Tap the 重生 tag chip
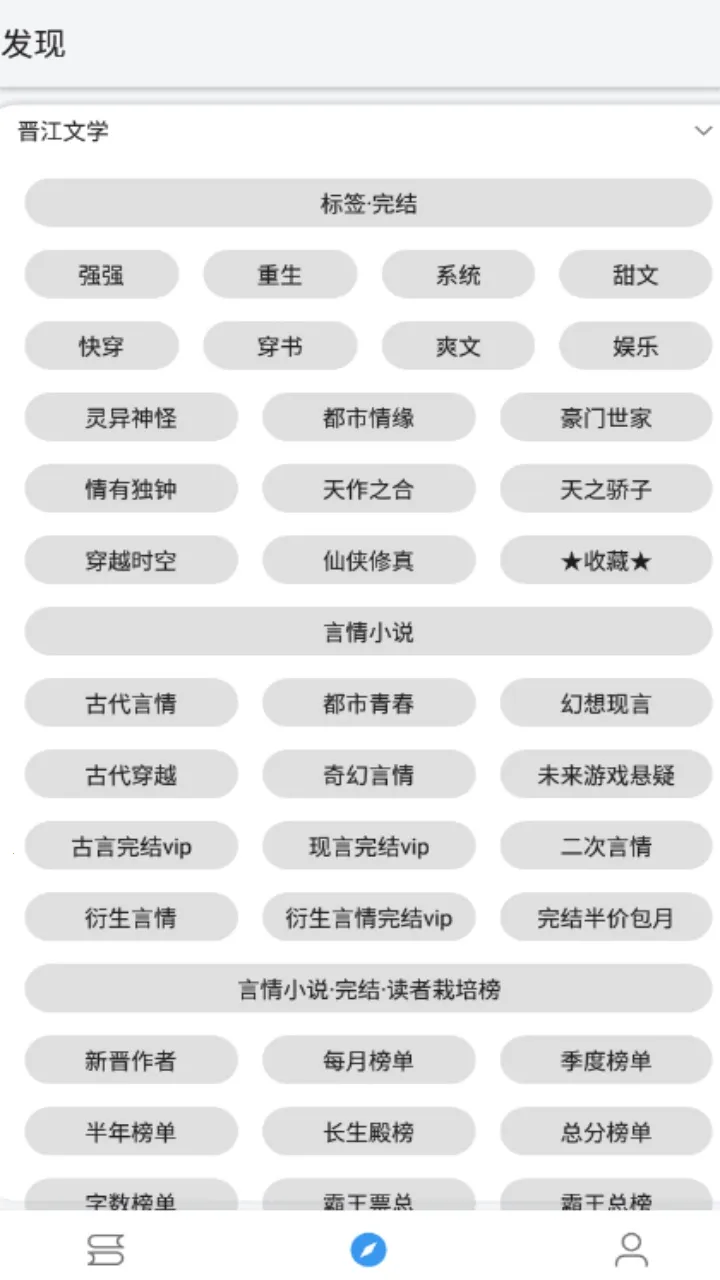The width and height of the screenshot is (720, 1280). 279,275
